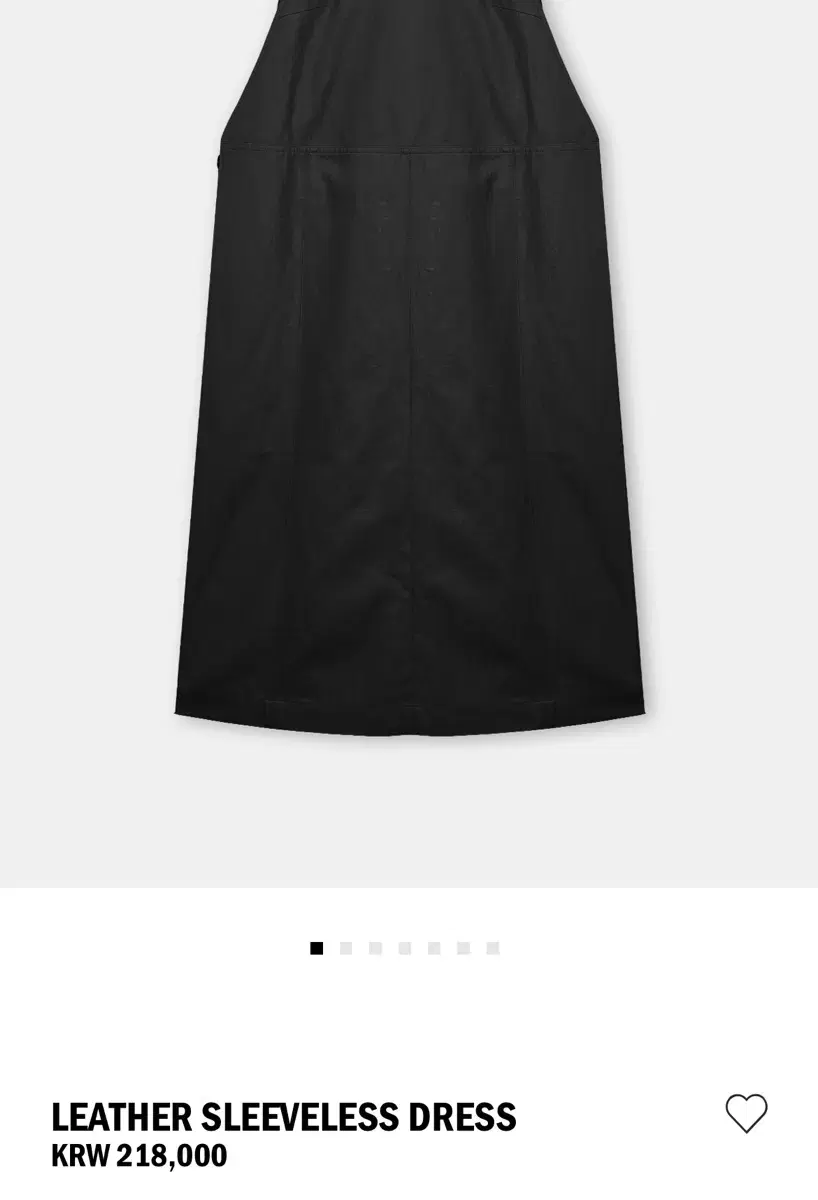The width and height of the screenshot is (818, 1200).
Task: Jump to the second image indicator dot
Action: coord(346,948)
